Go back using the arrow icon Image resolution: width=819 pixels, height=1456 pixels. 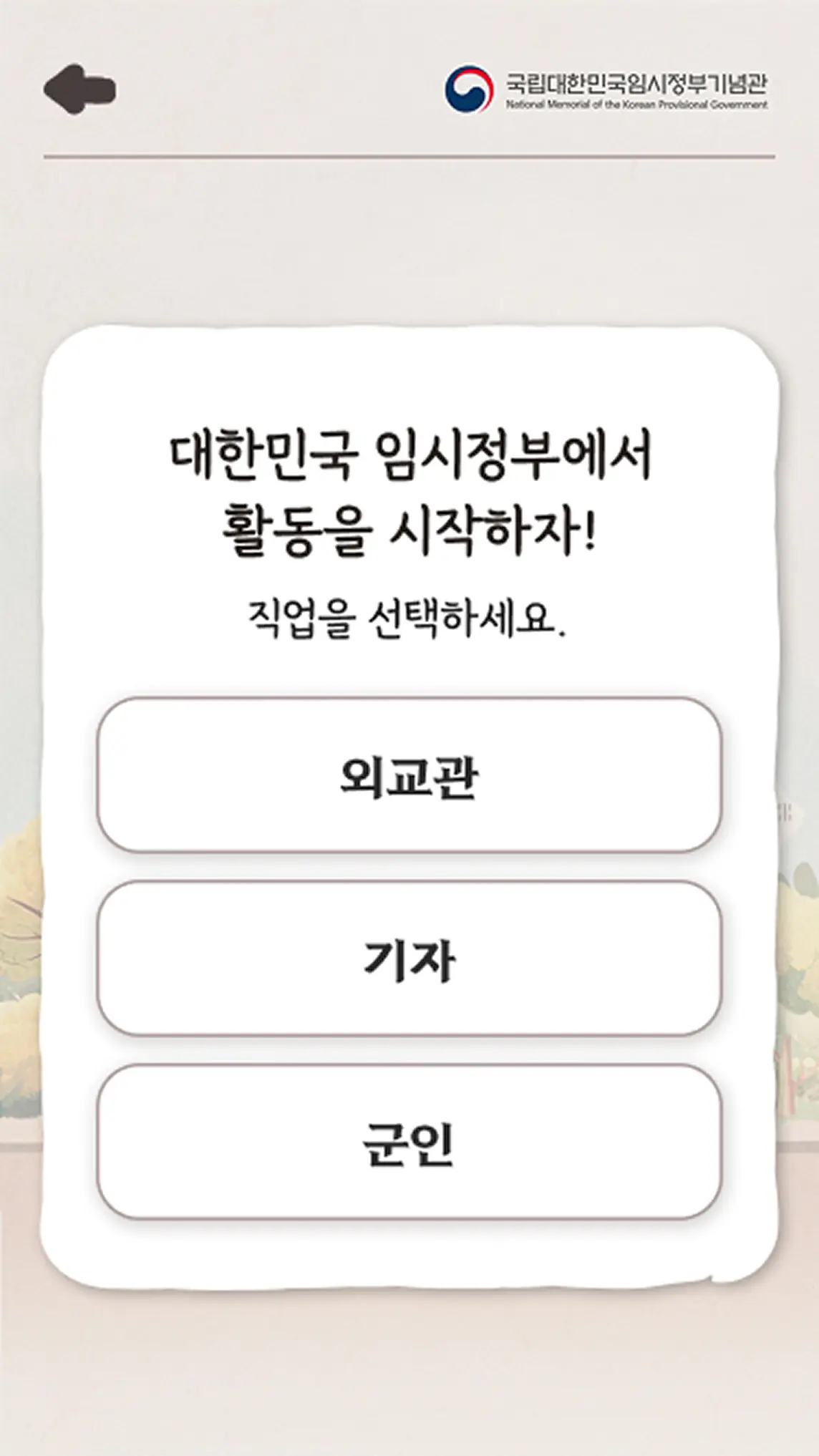79,89
